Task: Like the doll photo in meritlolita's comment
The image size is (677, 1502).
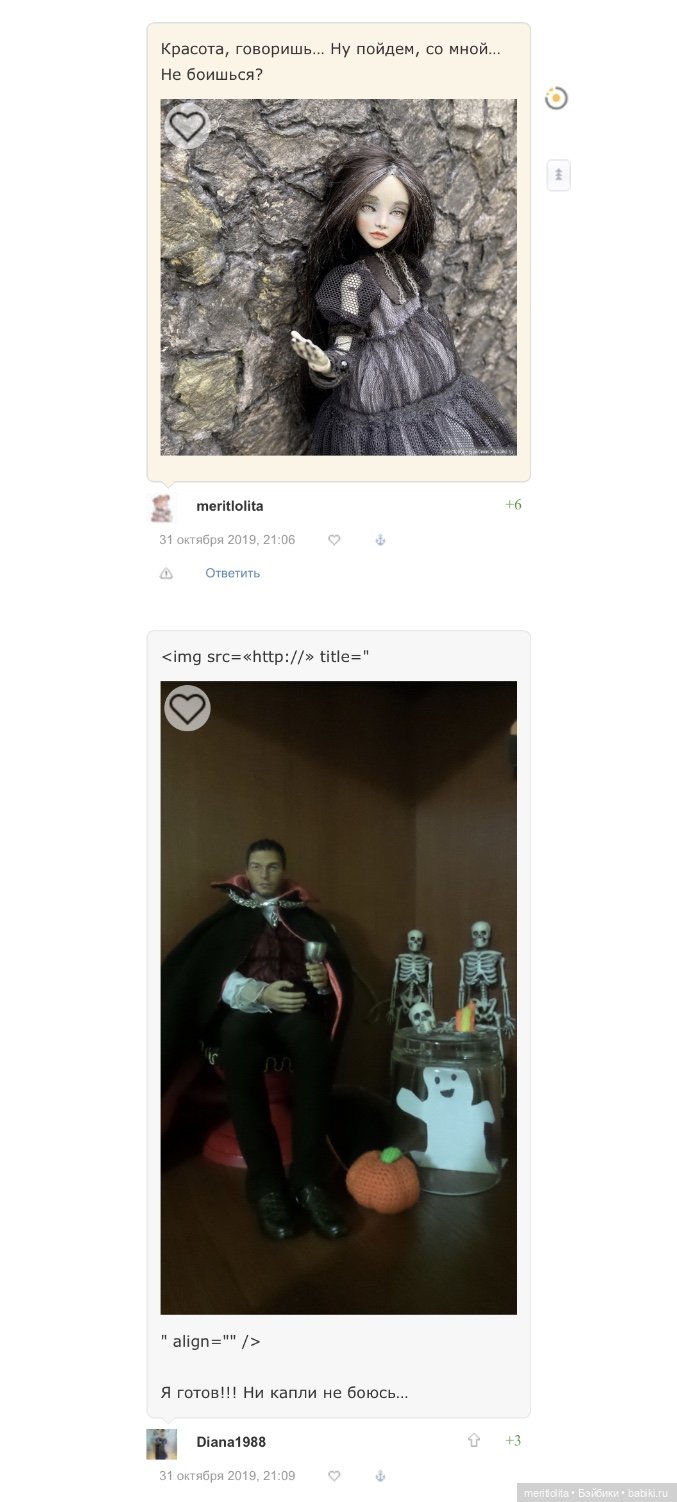Action: tap(187, 126)
